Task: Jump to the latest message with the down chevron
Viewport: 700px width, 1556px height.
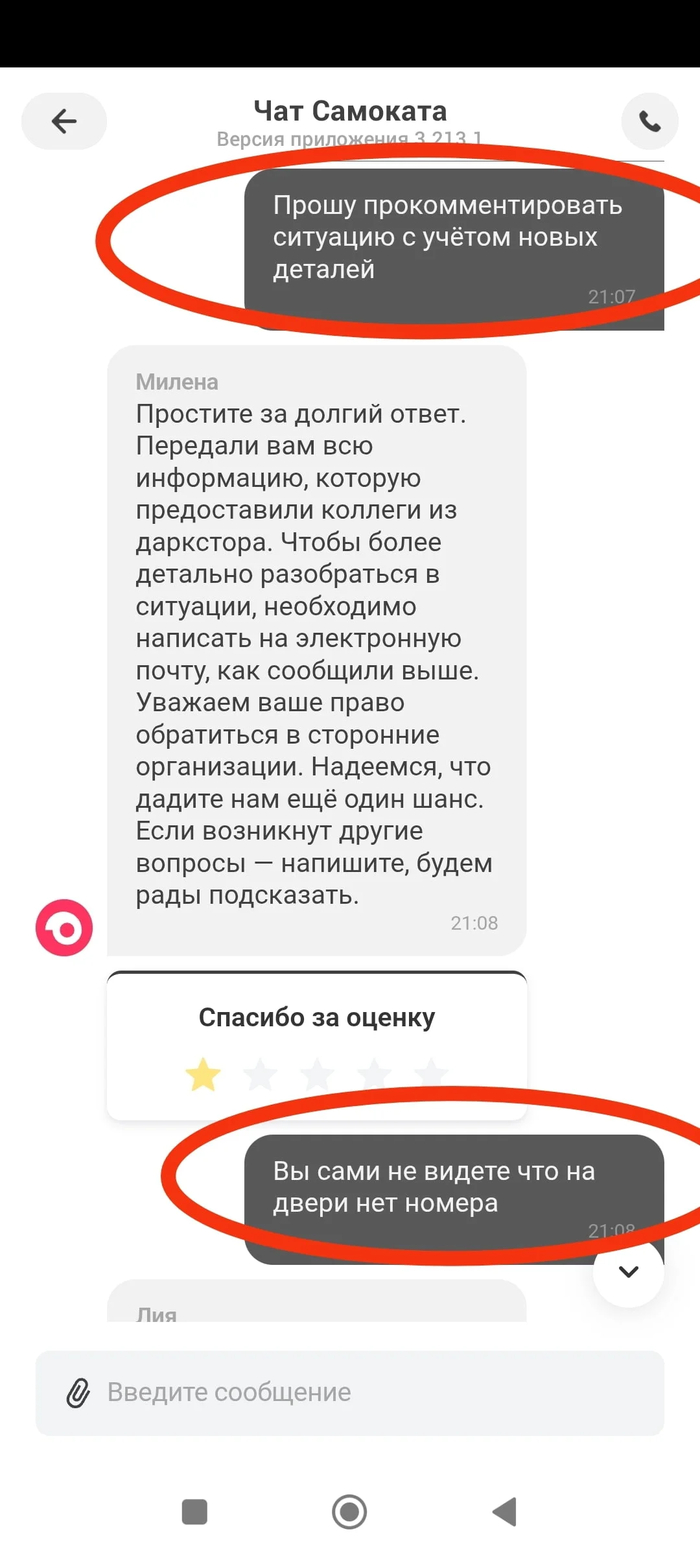Action: pos(628,1272)
